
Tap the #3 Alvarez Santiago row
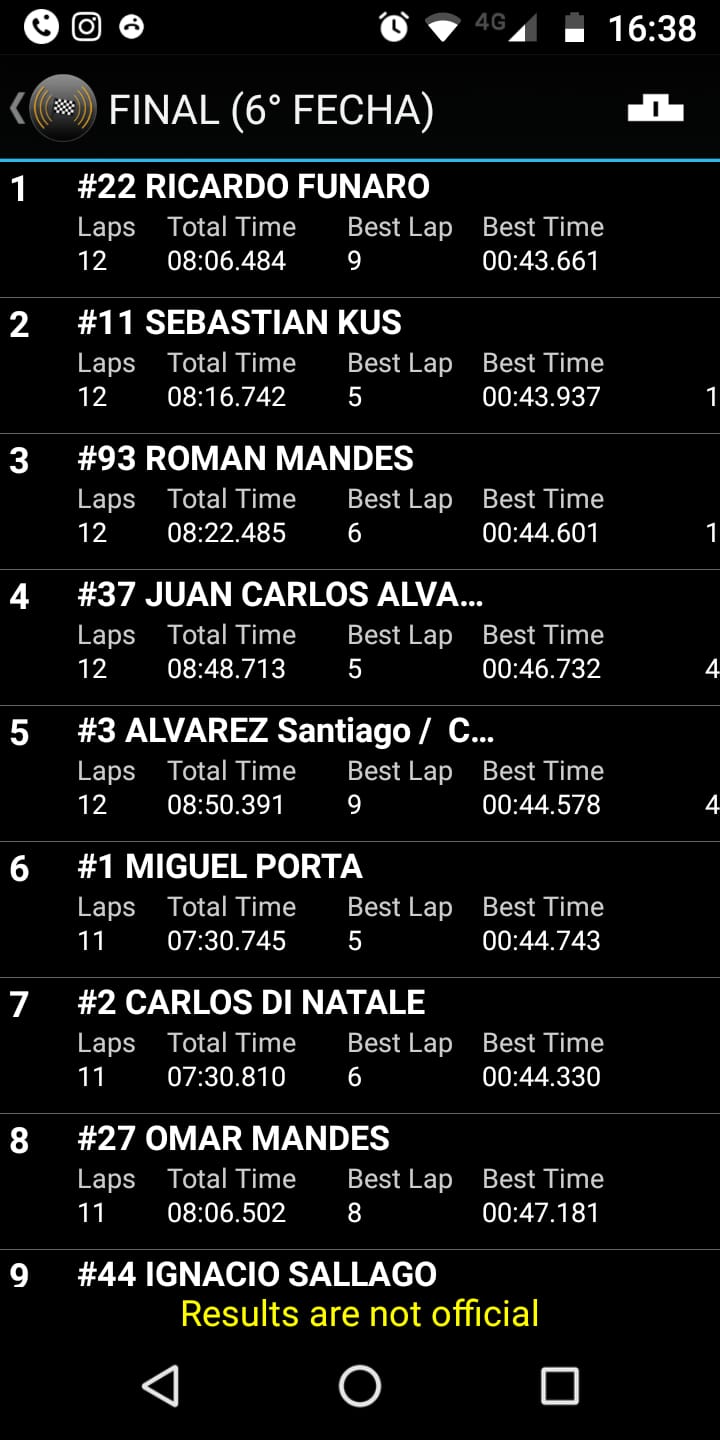(360, 773)
